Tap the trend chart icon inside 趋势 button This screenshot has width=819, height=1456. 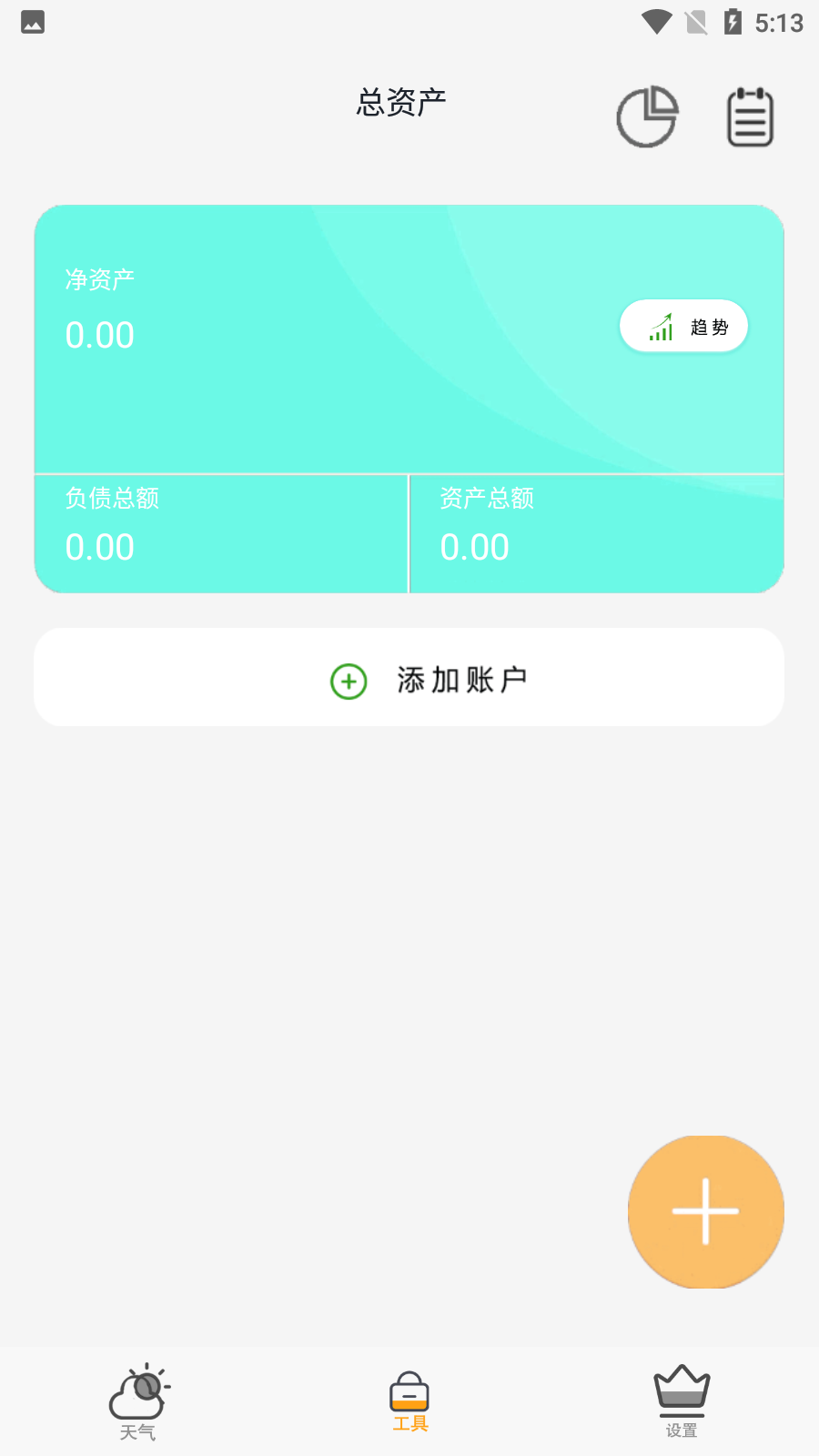tap(662, 326)
